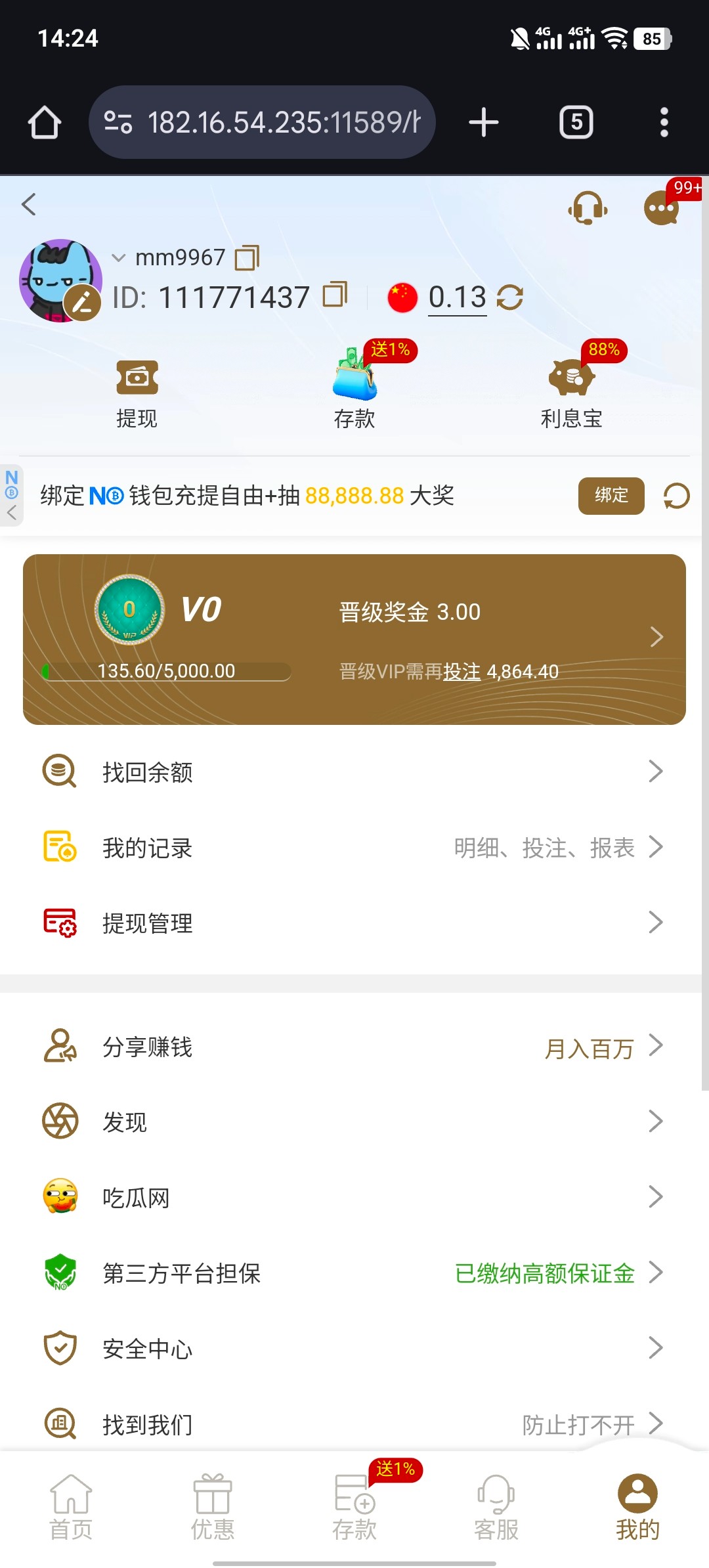Image resolution: width=709 pixels, height=1568 pixels.
Task: Switch to the 优惠 promotions tab
Action: [213, 1508]
